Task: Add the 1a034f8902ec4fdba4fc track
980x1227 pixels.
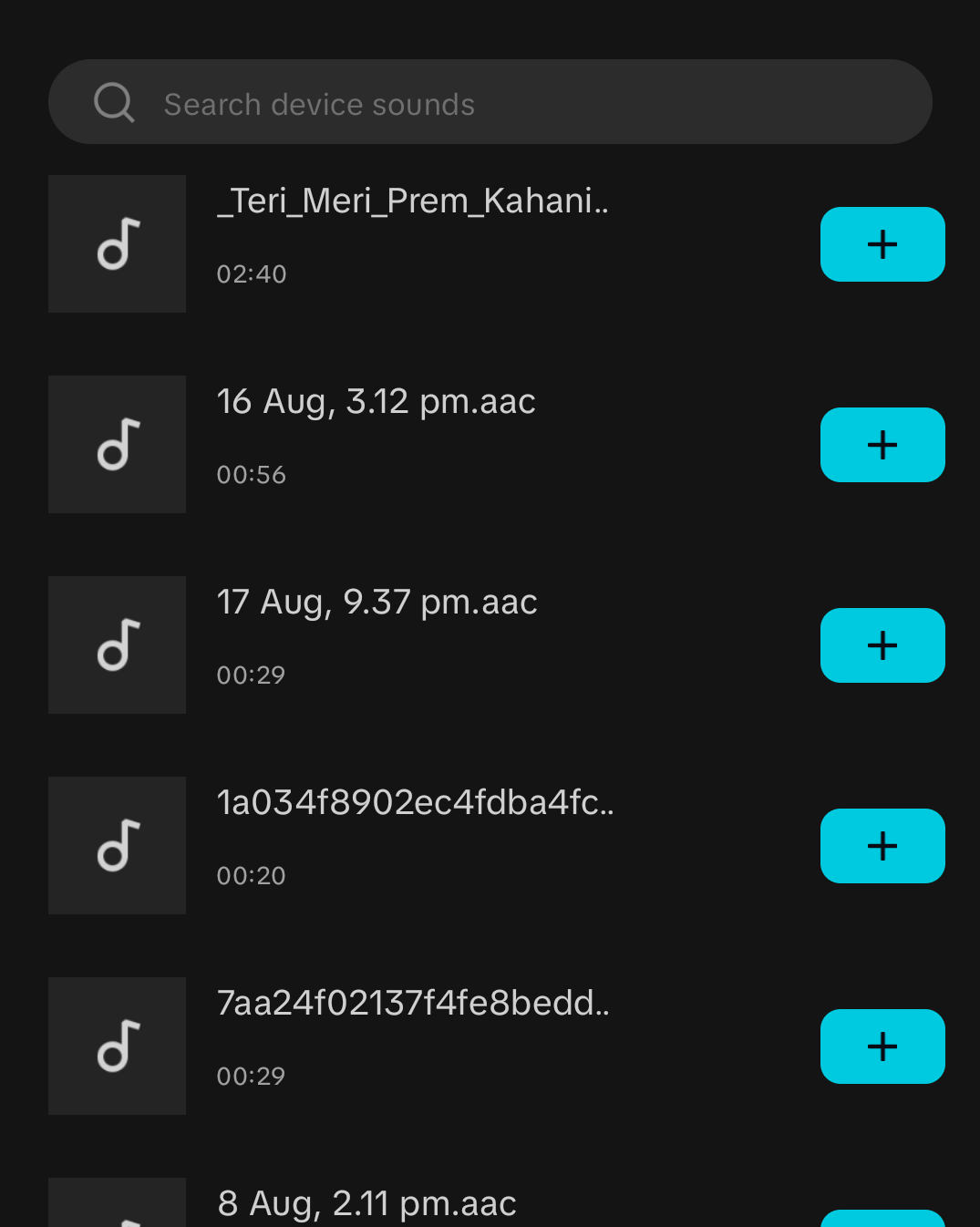Action: [882, 846]
